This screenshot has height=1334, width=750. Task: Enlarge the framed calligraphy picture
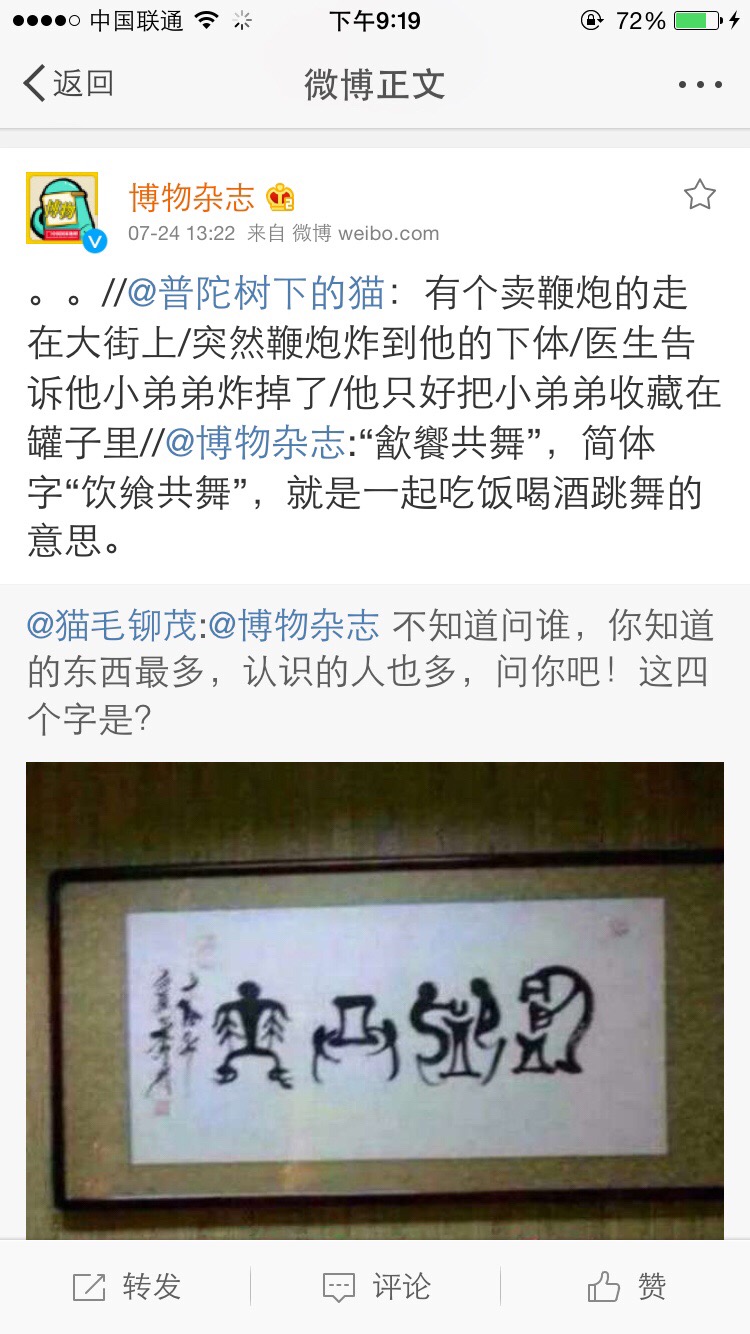coord(374,1000)
